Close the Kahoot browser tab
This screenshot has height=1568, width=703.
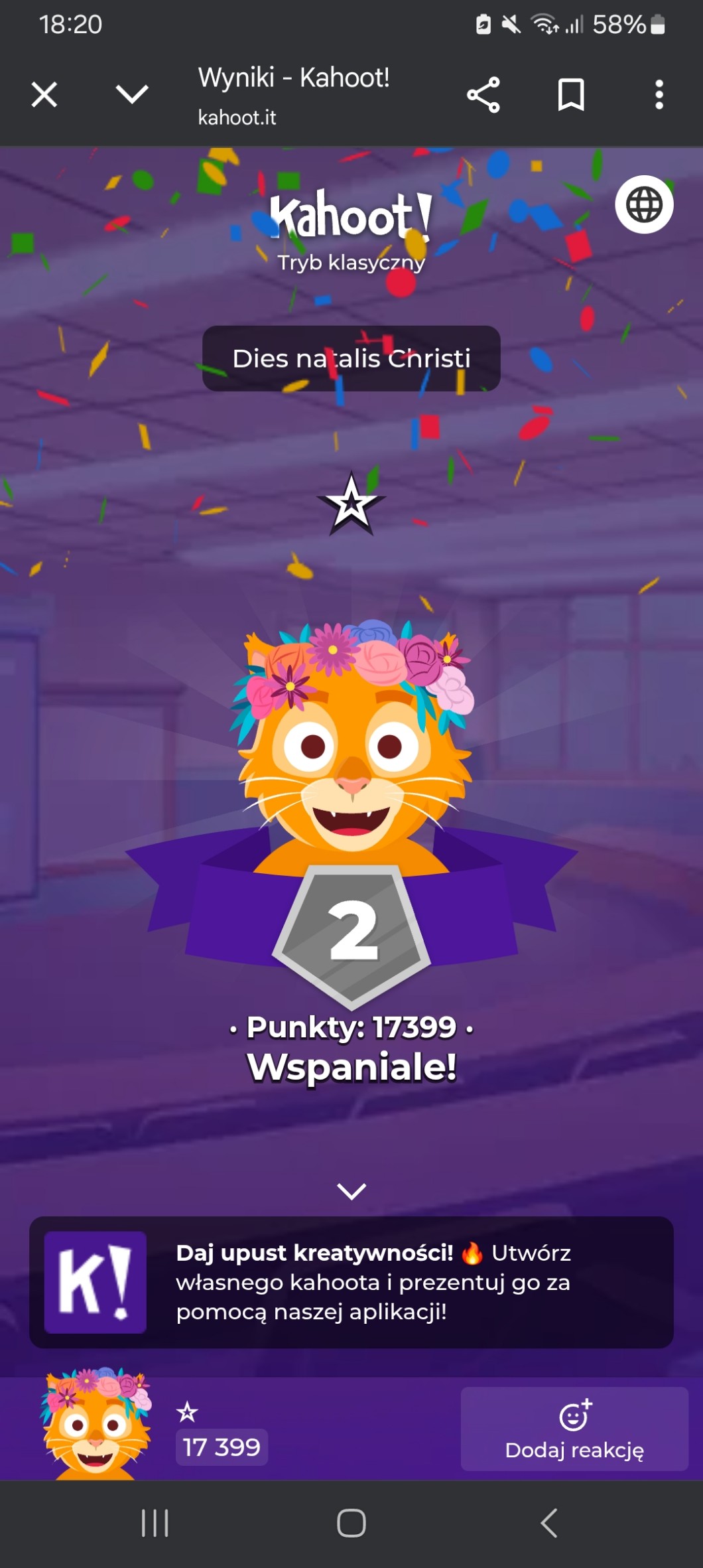[x=44, y=94]
